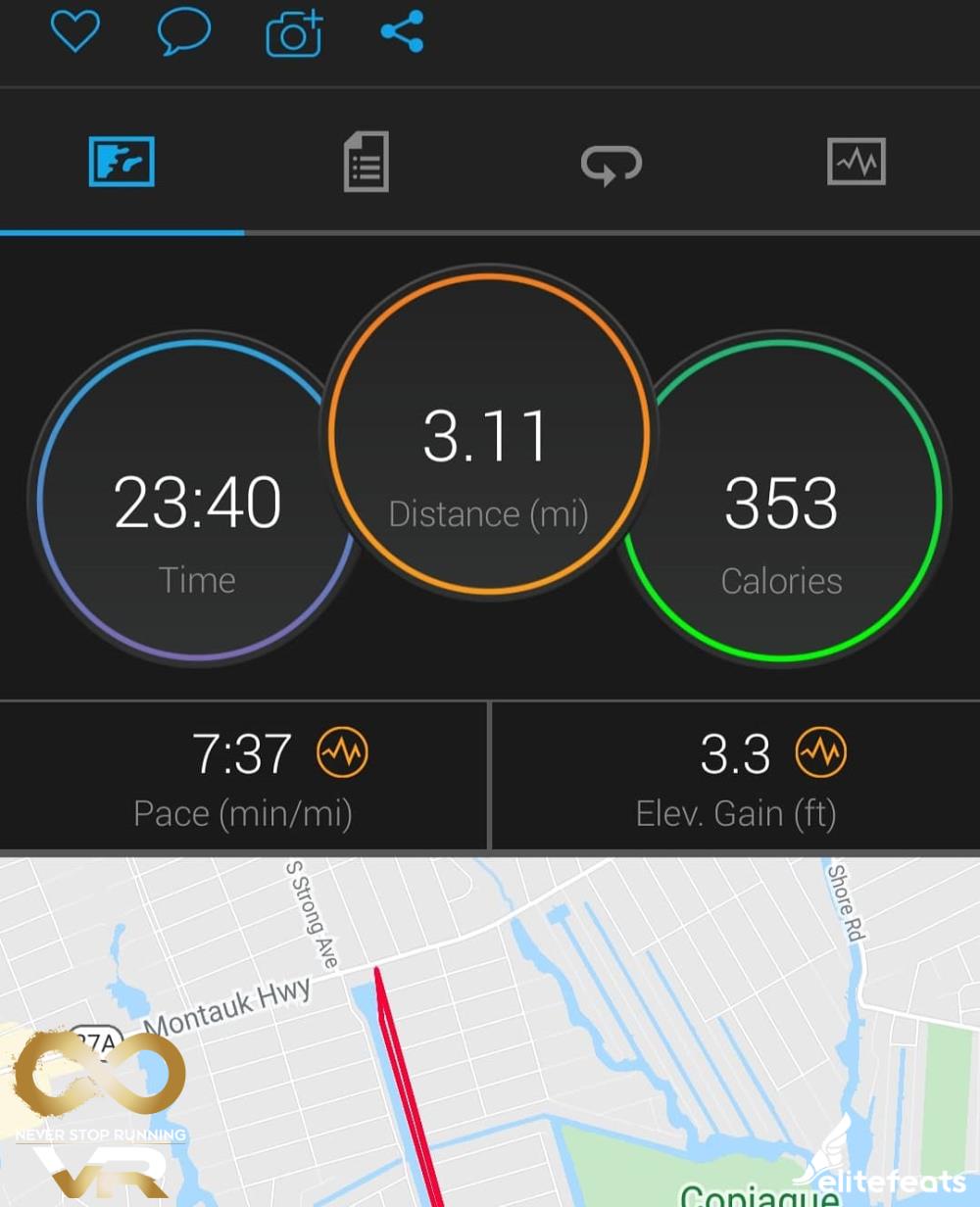Switch to the laps tab

point(612,163)
